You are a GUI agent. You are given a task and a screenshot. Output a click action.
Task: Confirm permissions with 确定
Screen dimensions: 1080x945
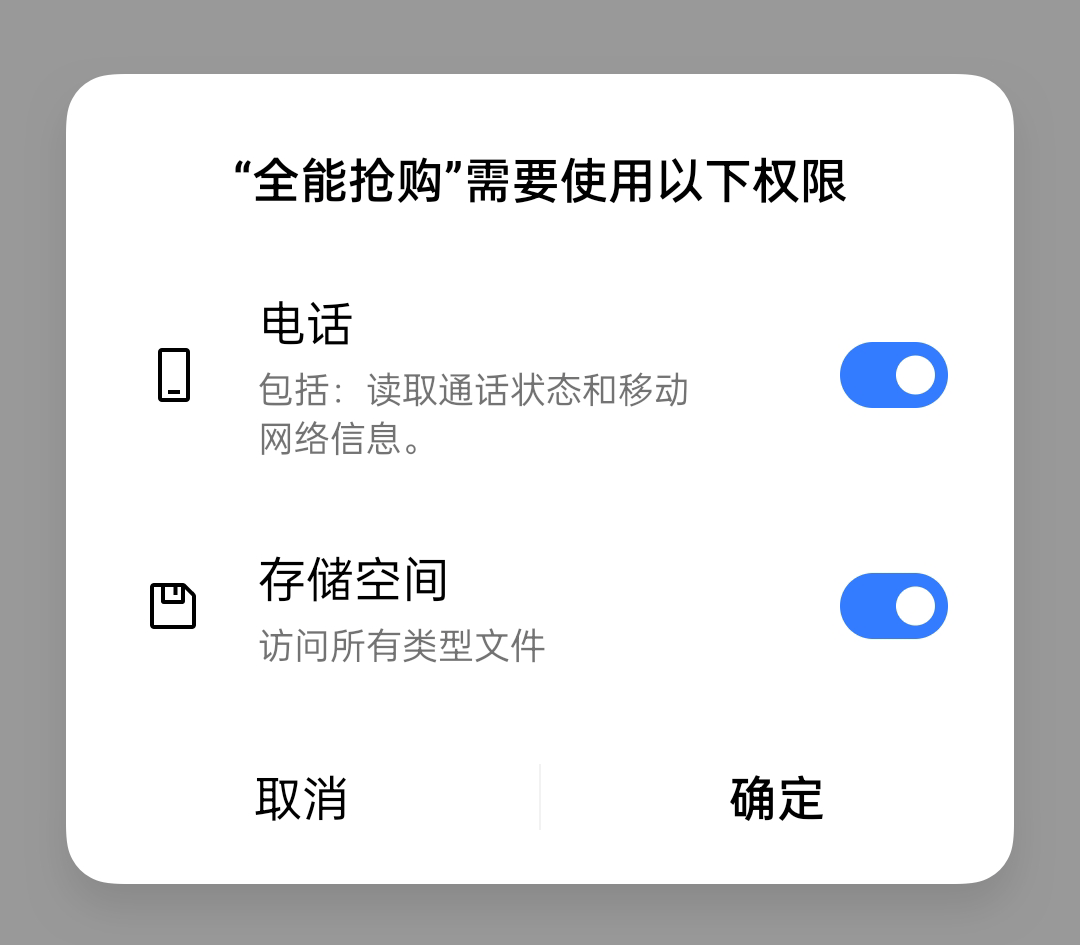tap(776, 799)
